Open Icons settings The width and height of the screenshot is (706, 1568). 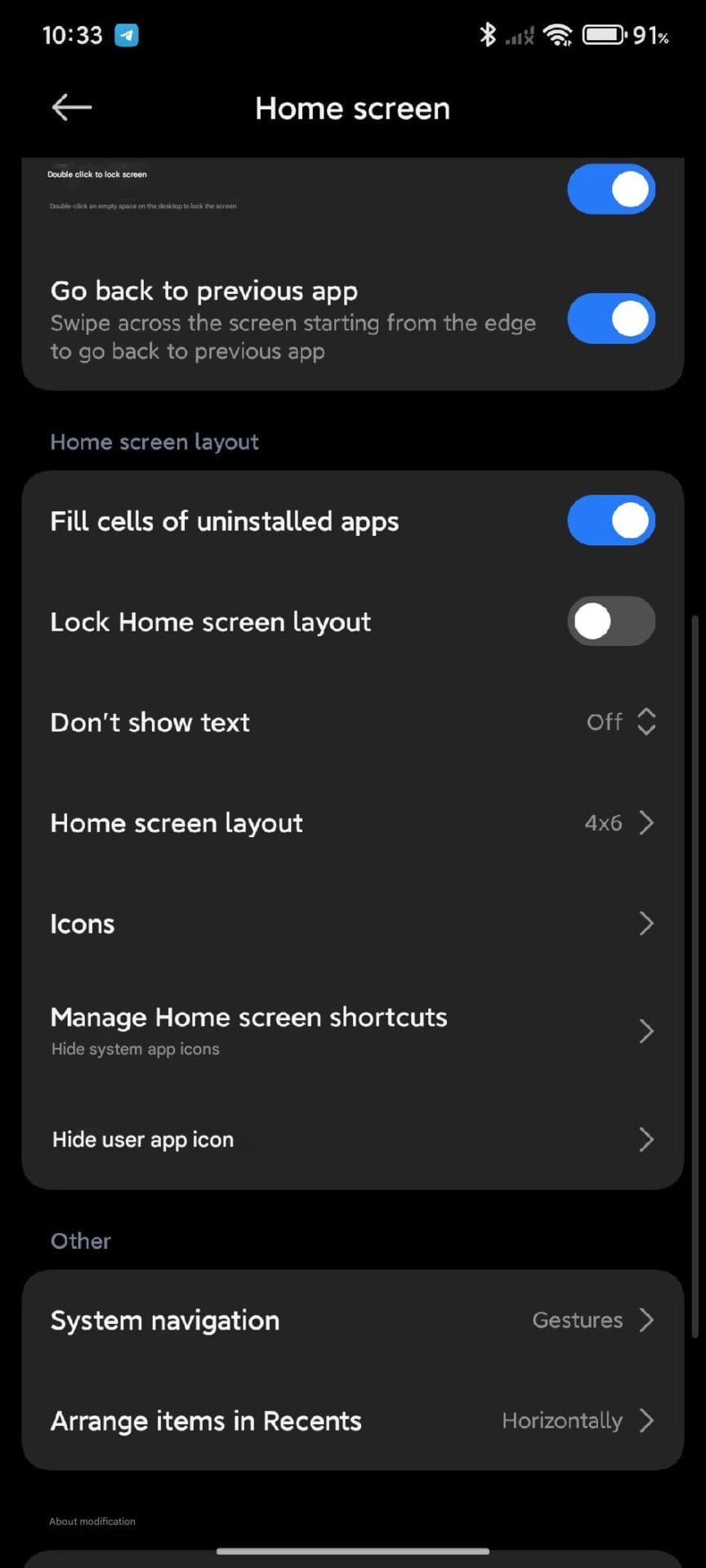pos(353,924)
